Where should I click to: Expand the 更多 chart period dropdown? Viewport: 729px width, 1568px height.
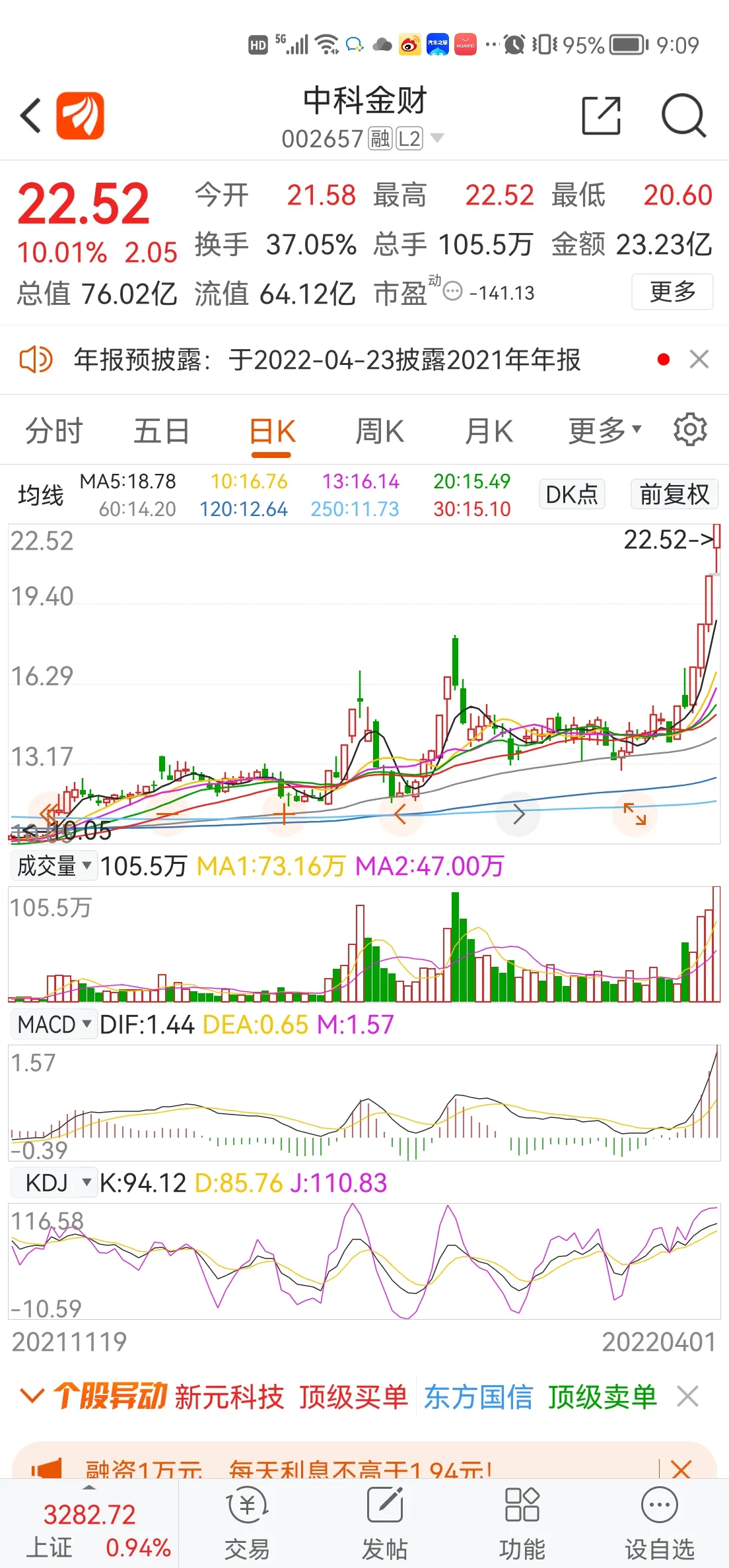[604, 430]
